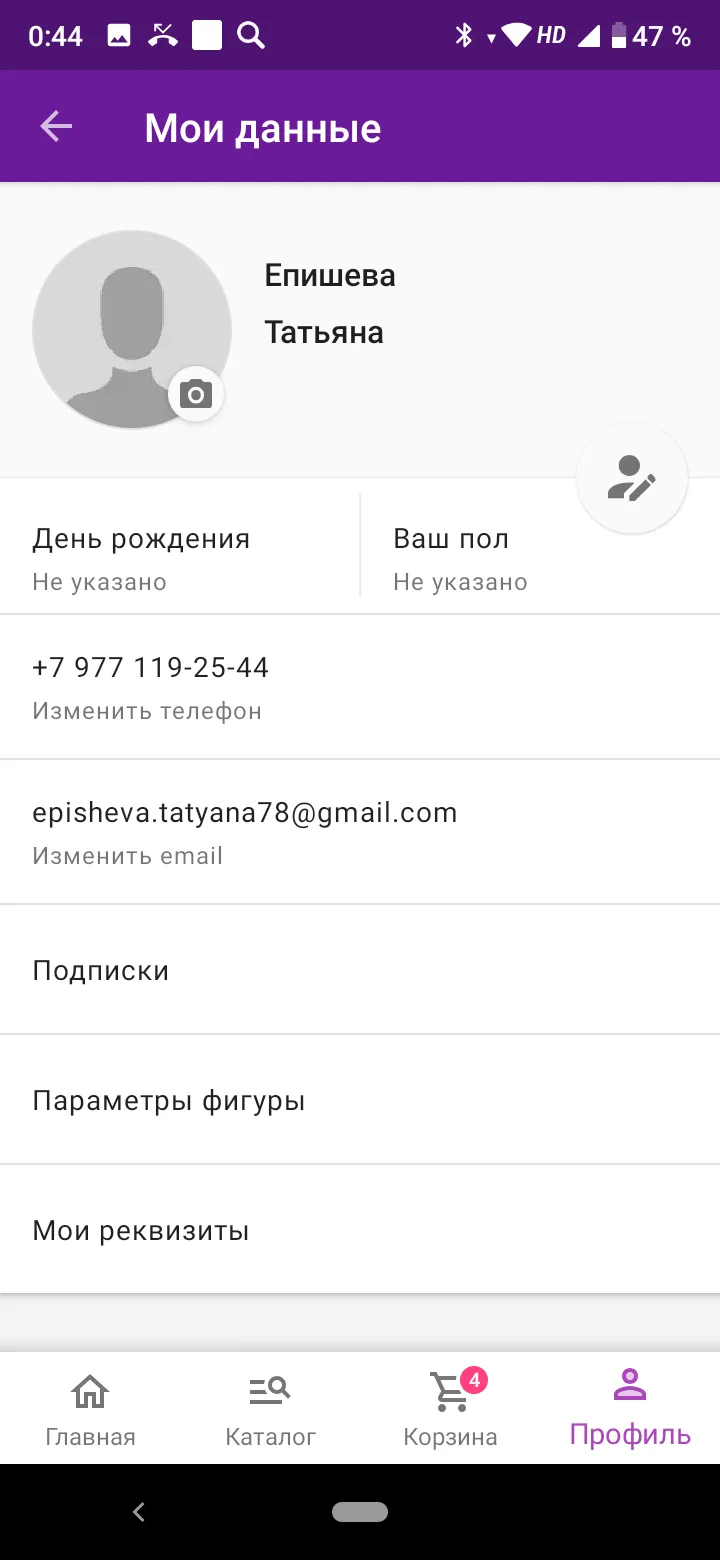Choose Ваш пол value
720x1560 pixels.
540,558
